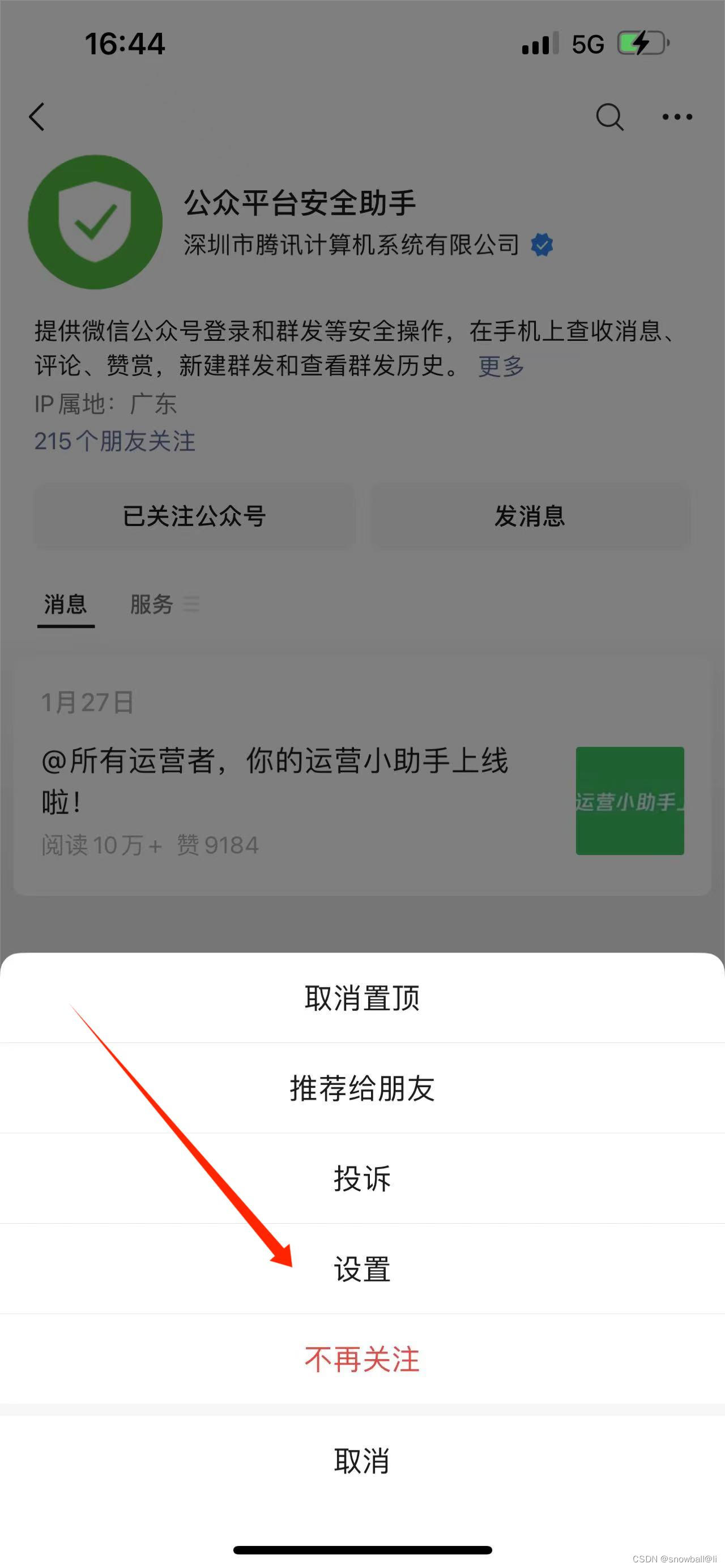Dismiss the sheet with 取消

[x=362, y=1461]
